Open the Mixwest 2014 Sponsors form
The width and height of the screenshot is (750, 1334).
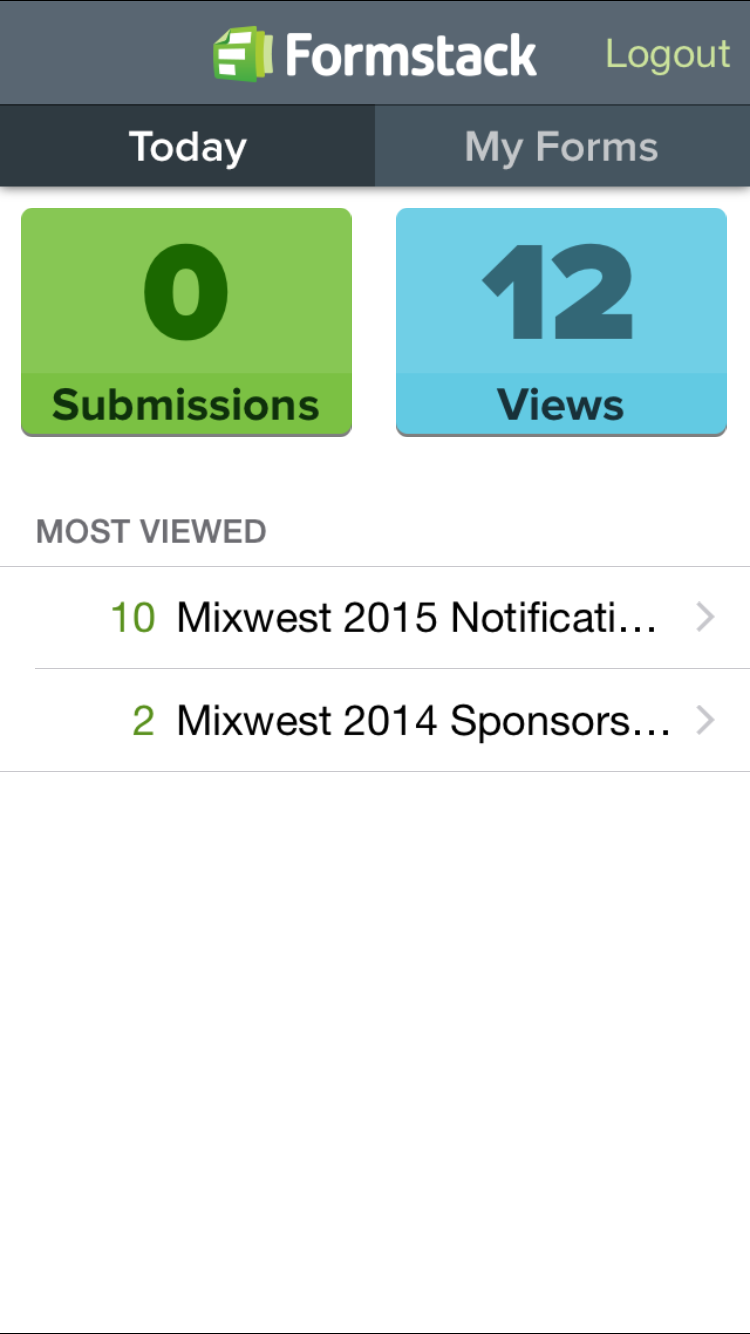[375, 720]
